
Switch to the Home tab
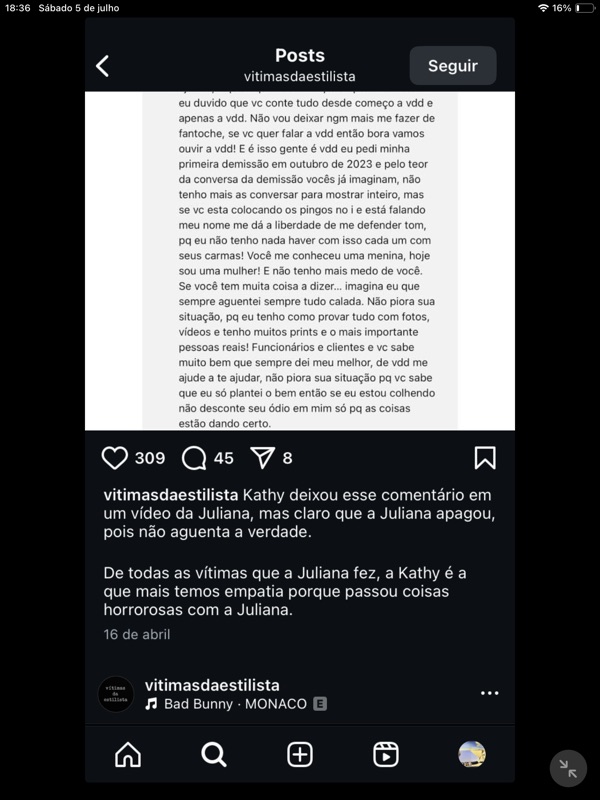click(128, 754)
